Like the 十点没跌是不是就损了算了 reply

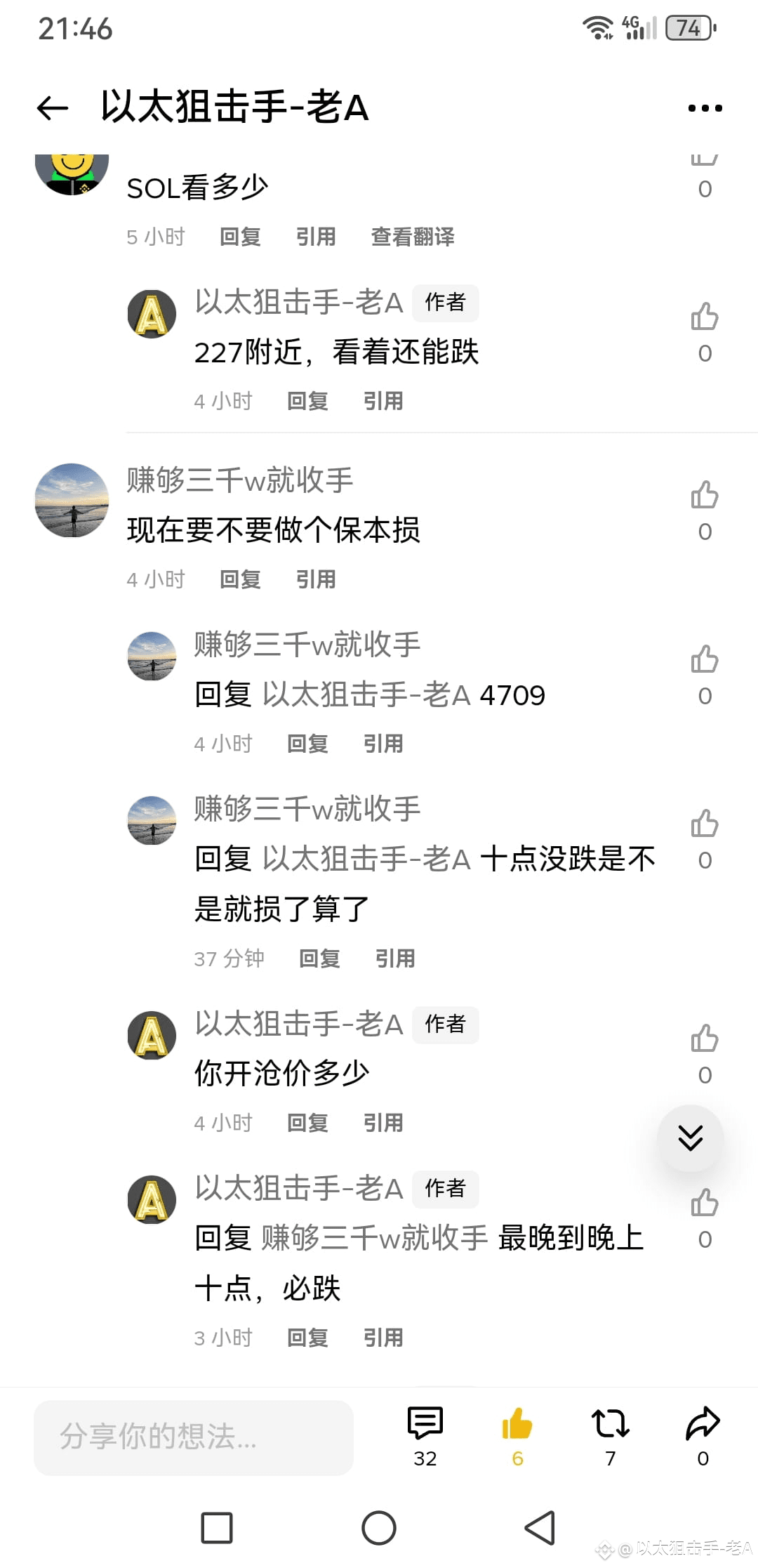pyautogui.click(x=705, y=824)
